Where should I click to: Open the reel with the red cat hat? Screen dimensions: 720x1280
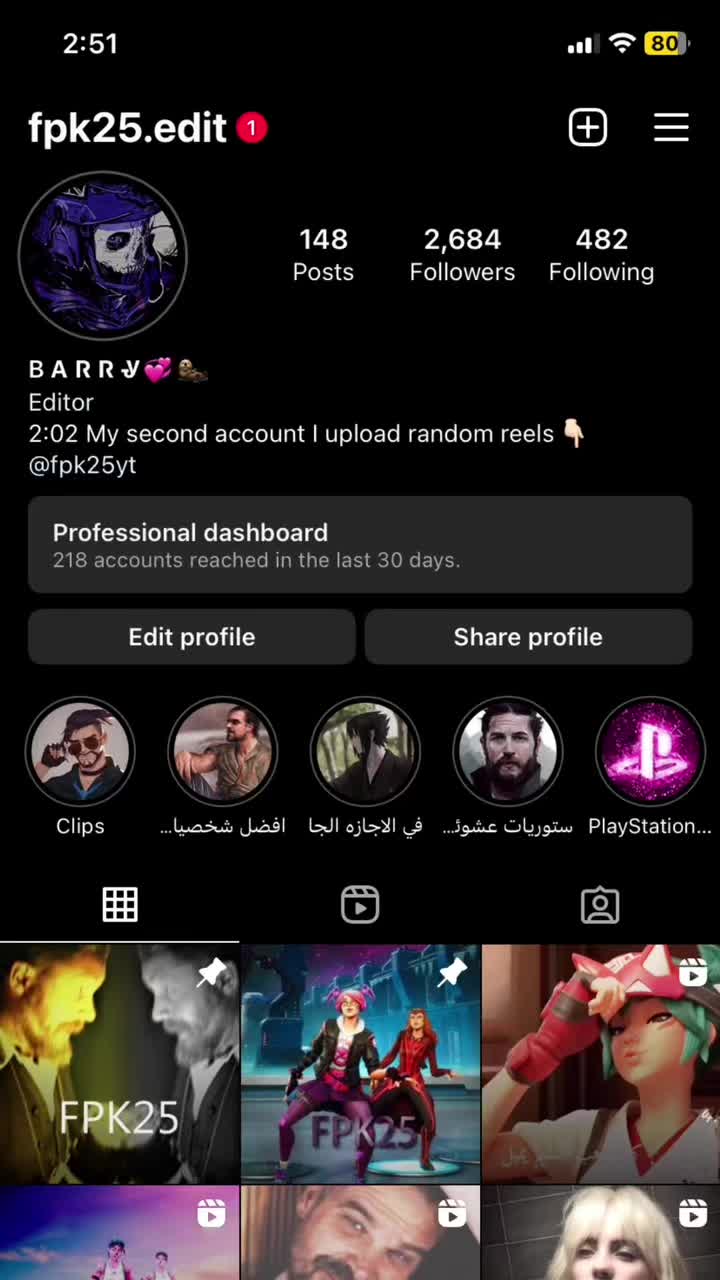[600, 1065]
